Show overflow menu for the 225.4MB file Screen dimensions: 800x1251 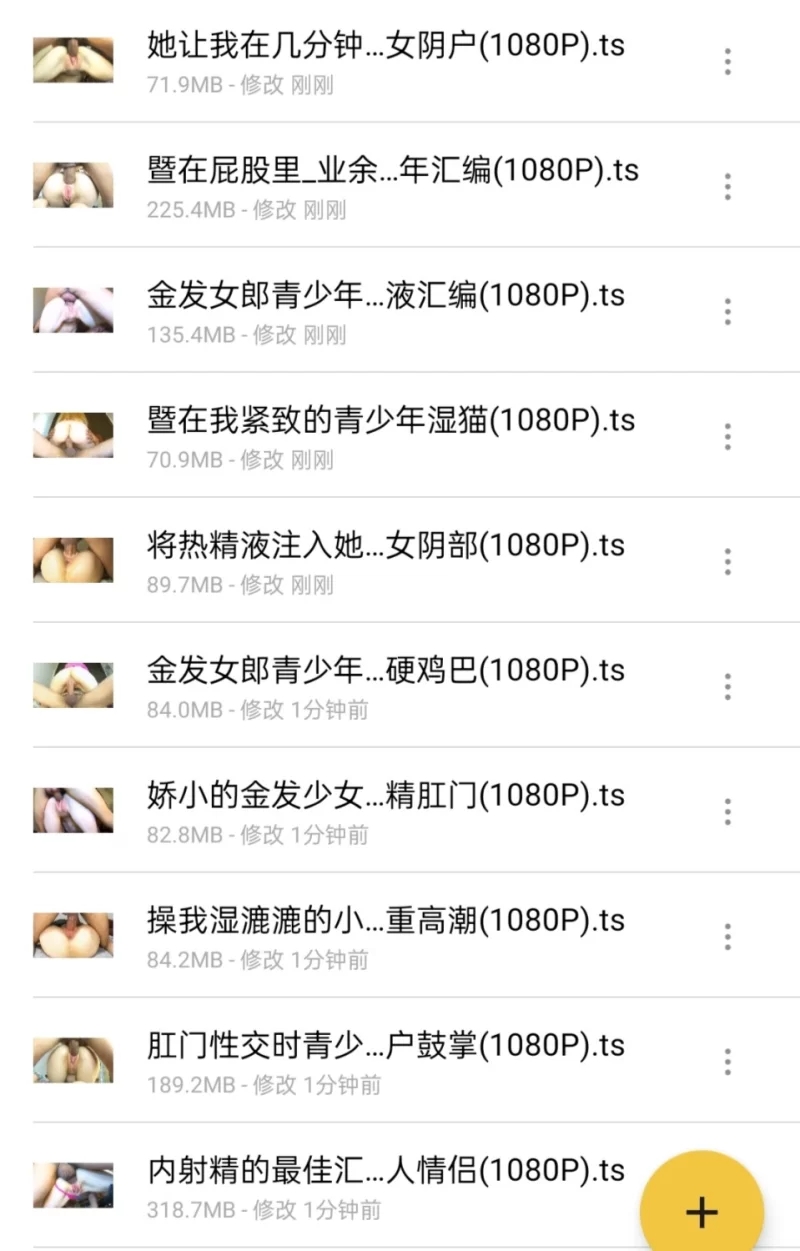727,187
